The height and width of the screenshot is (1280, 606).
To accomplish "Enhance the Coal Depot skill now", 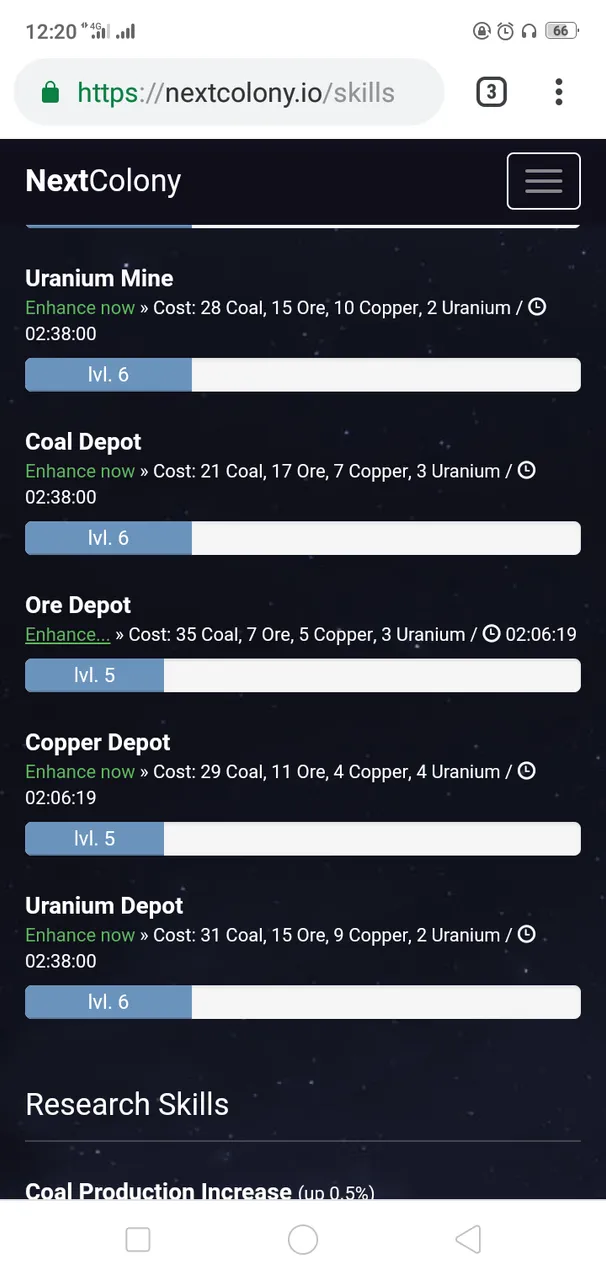I will 80,471.
